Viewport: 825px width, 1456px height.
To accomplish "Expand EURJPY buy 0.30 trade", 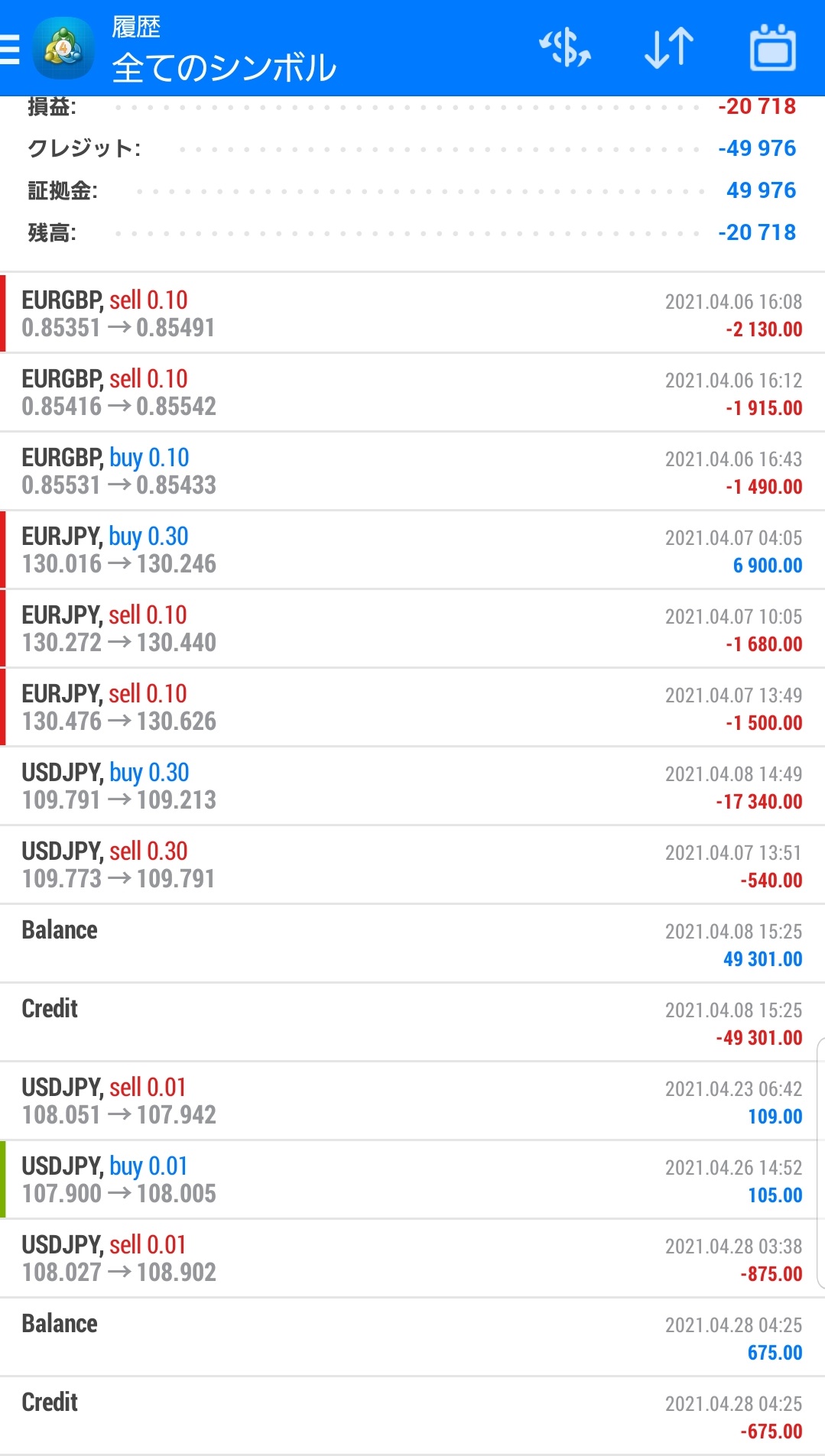I will point(412,550).
